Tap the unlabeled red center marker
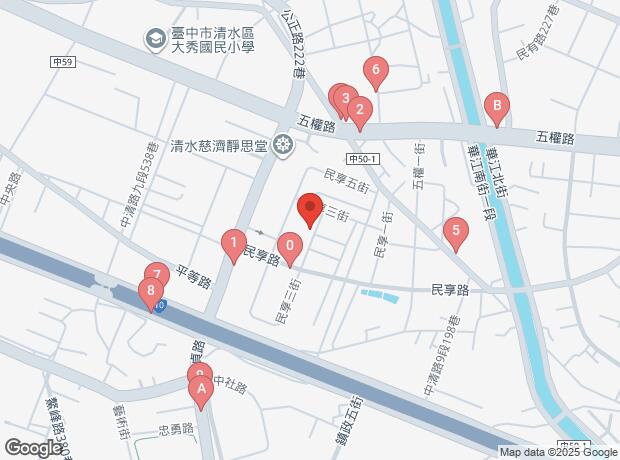 click(309, 209)
